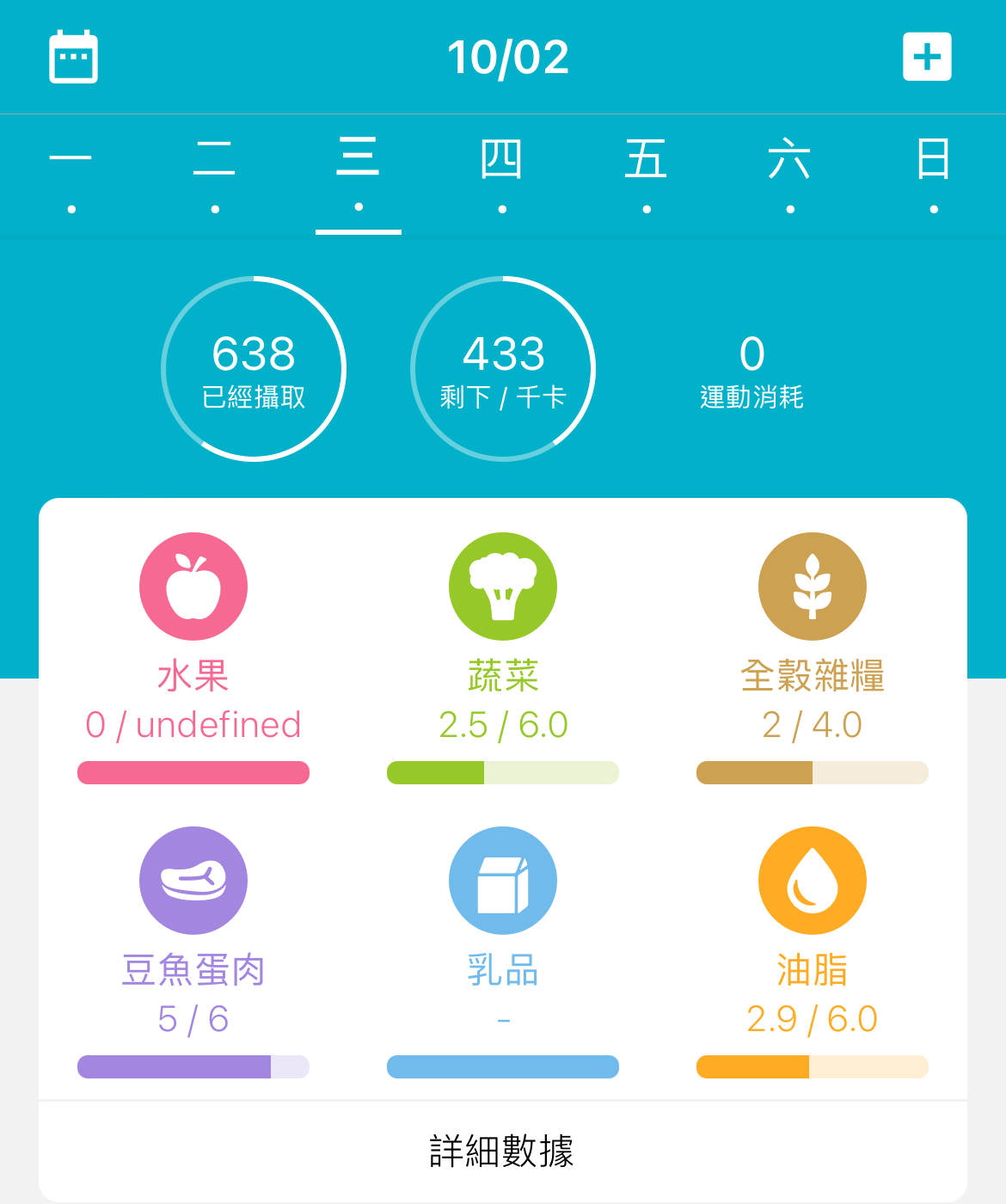Open the 水果 fruit category
This screenshot has height=1204, width=1006.
tap(193, 587)
